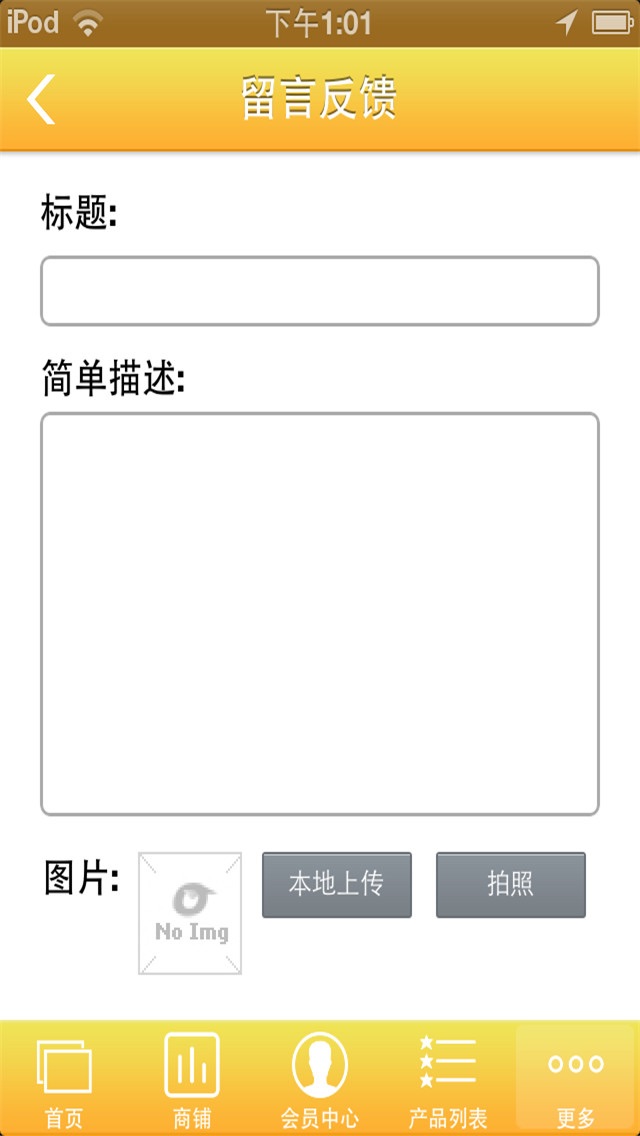Tap the 本地上传 button
This screenshot has height=1136, width=640.
click(336, 884)
